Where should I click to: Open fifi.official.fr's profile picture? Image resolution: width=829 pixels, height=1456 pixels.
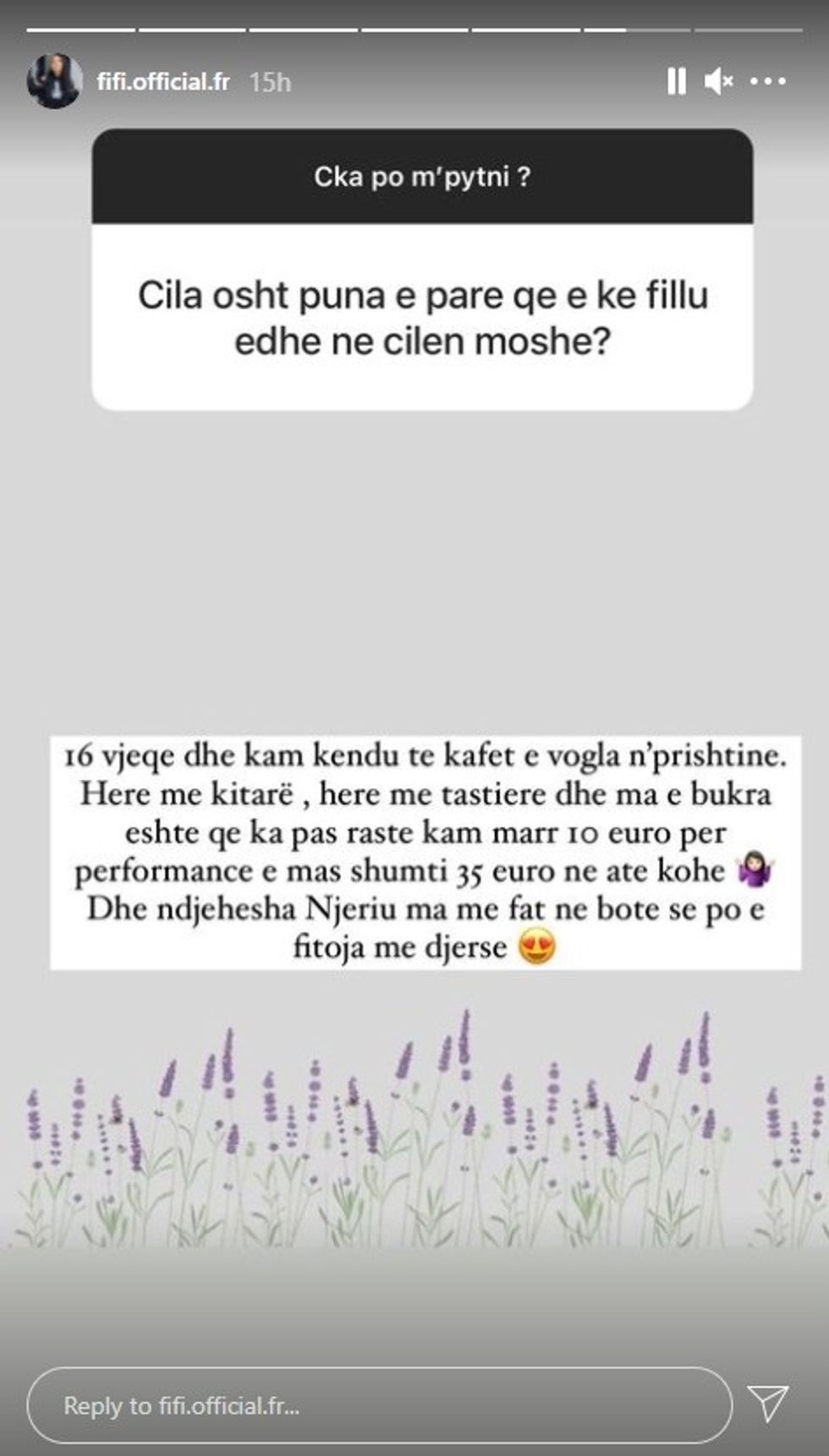tap(54, 82)
